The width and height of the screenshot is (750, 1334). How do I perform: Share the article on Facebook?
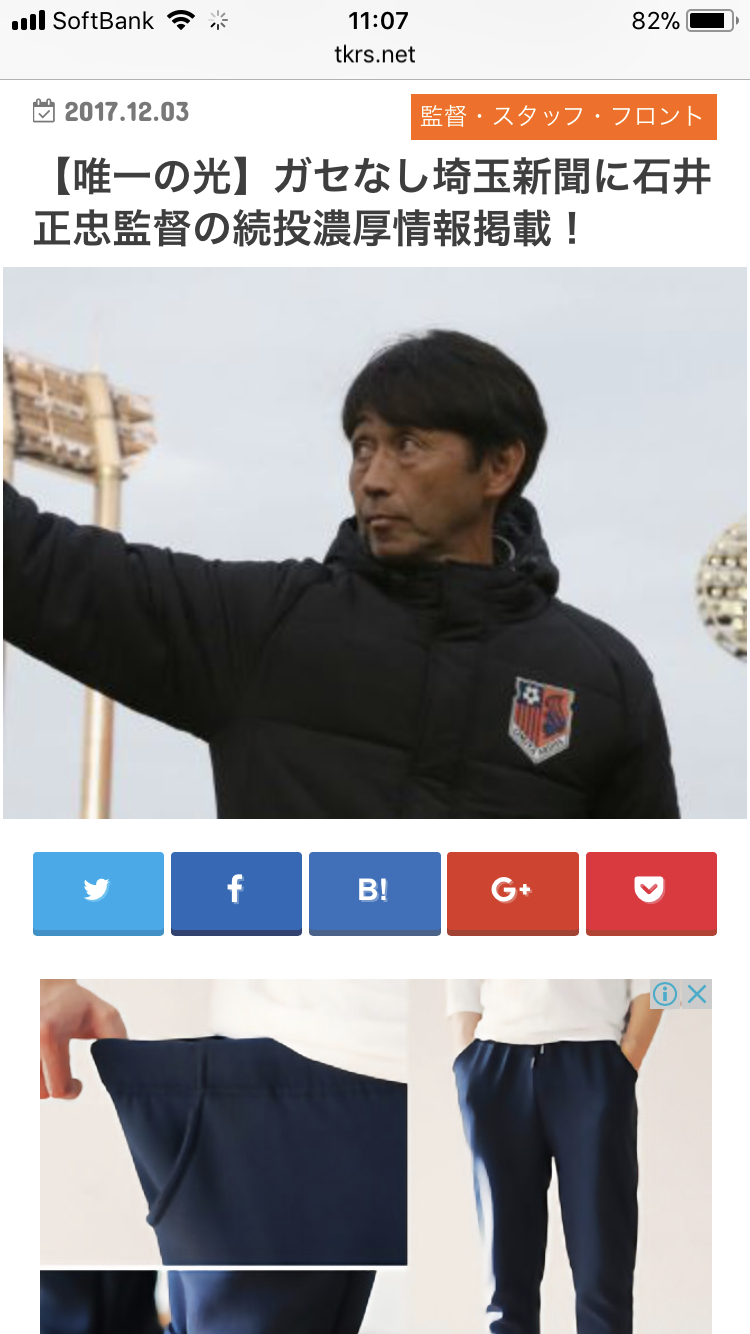click(x=236, y=891)
